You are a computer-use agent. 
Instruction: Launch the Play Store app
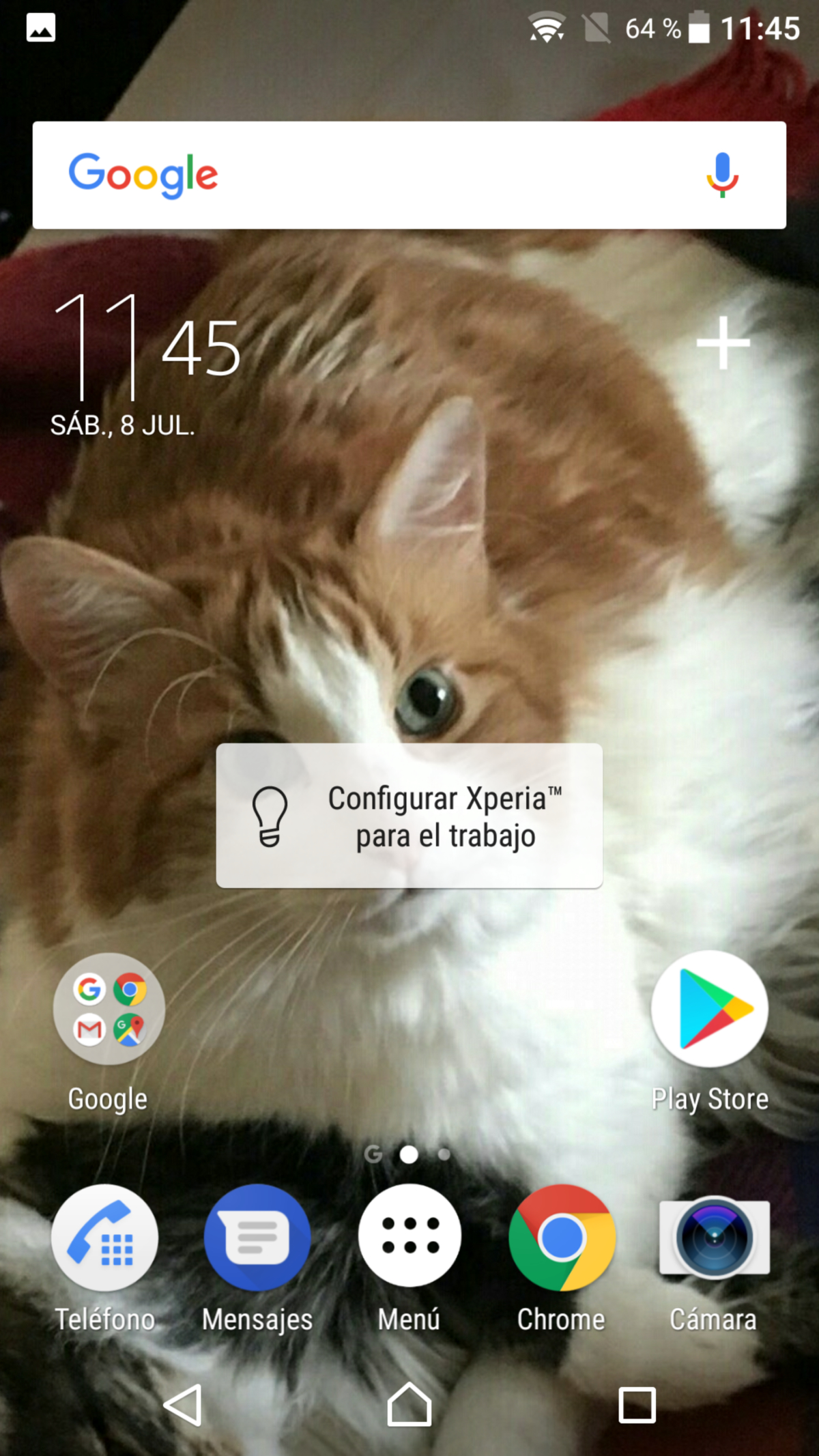click(710, 1009)
